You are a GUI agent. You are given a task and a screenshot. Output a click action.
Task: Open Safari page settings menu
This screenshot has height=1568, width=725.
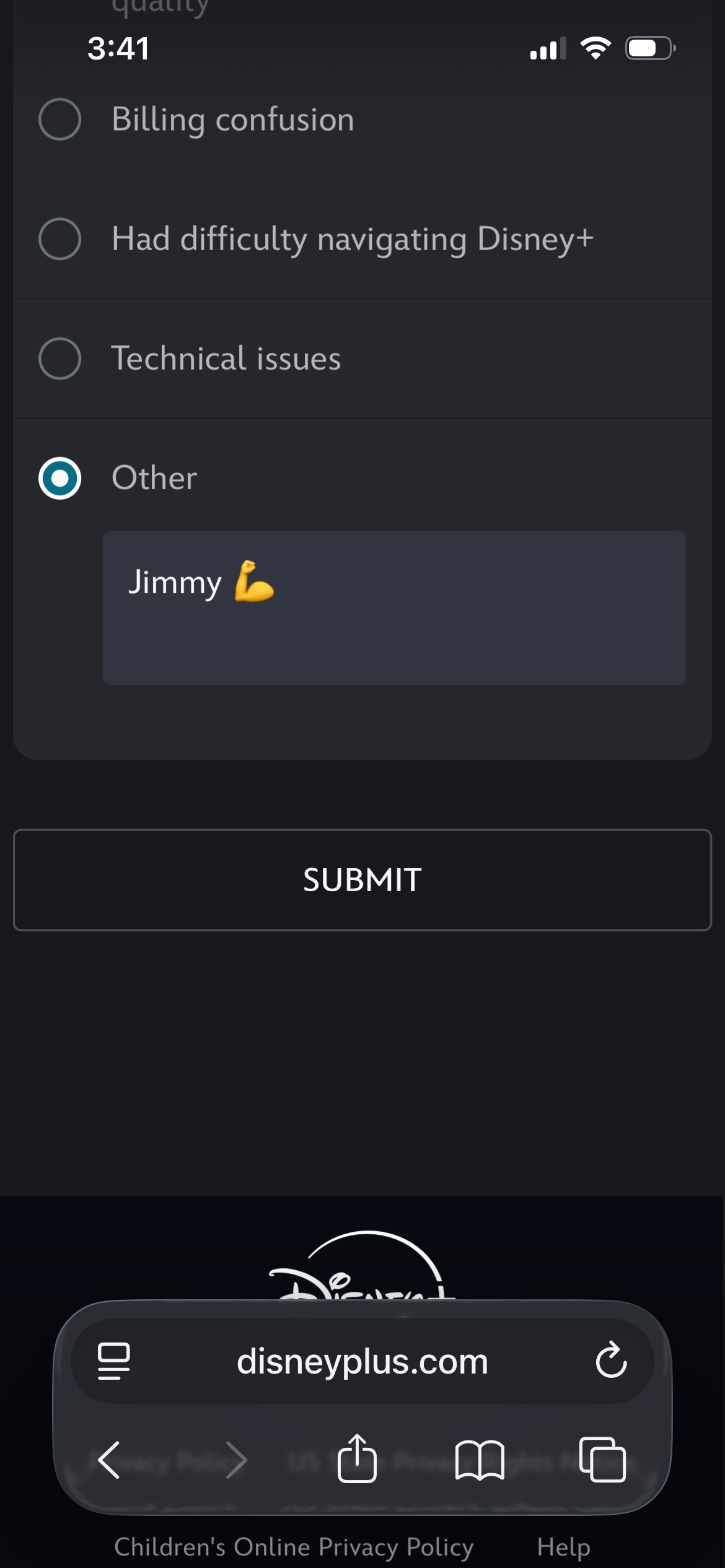[x=114, y=1362]
